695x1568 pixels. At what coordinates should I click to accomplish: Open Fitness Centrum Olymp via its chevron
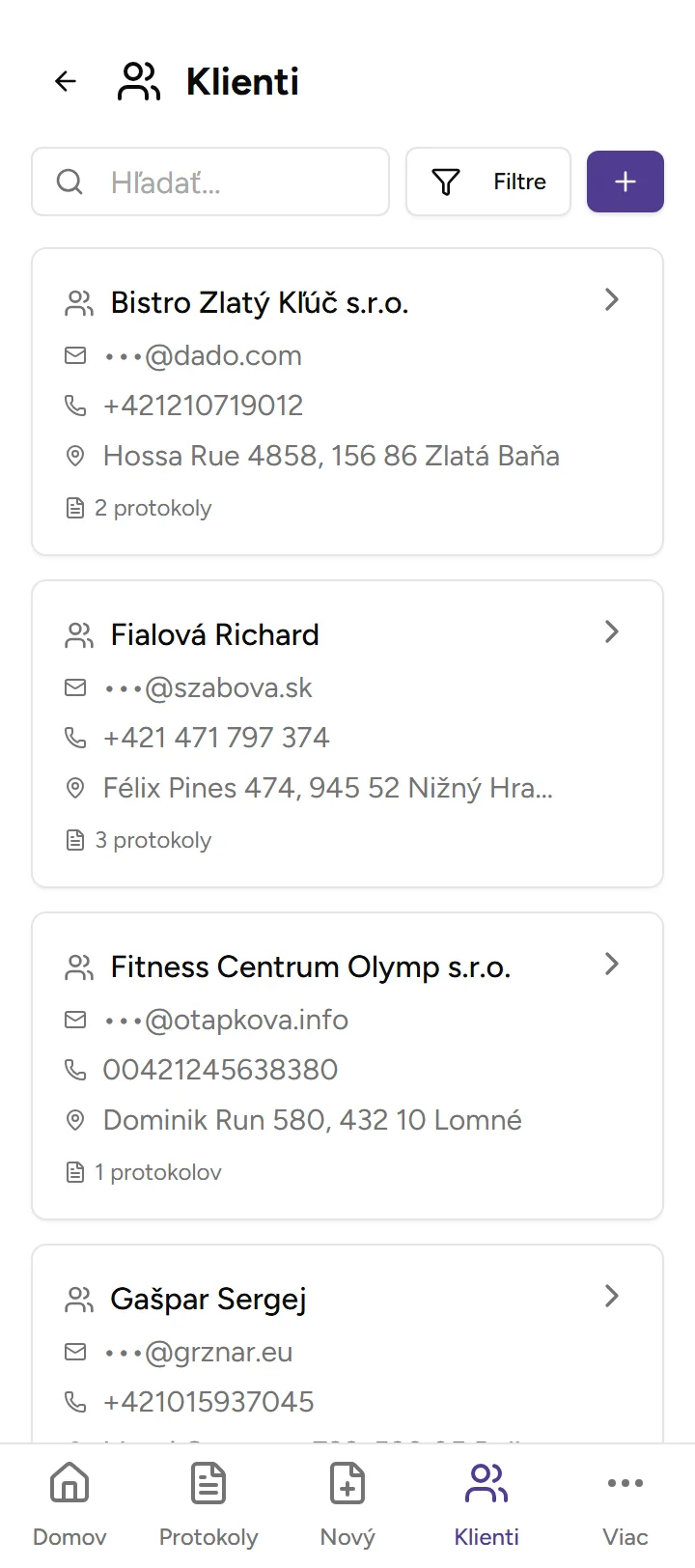pyautogui.click(x=611, y=964)
